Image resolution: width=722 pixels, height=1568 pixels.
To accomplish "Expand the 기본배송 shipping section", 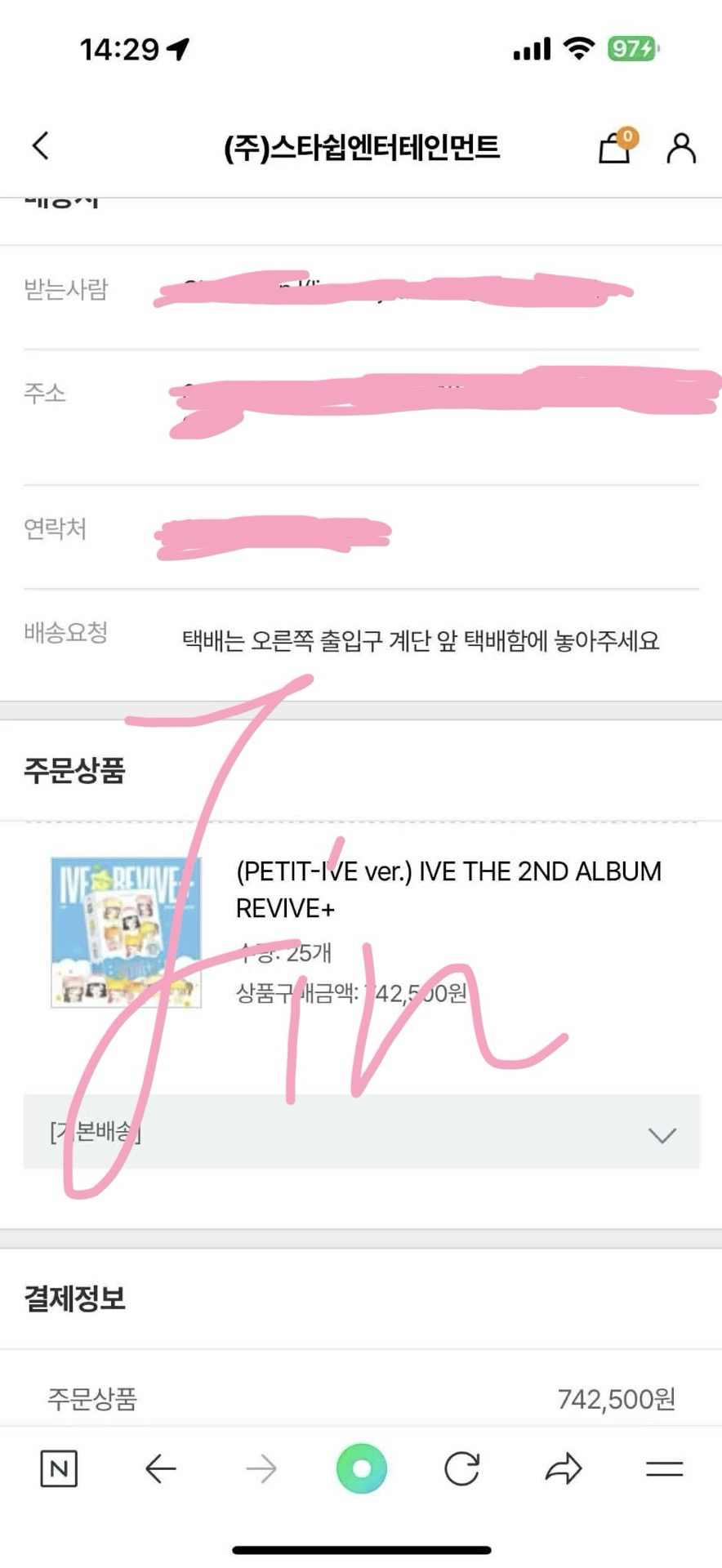I will [661, 1134].
